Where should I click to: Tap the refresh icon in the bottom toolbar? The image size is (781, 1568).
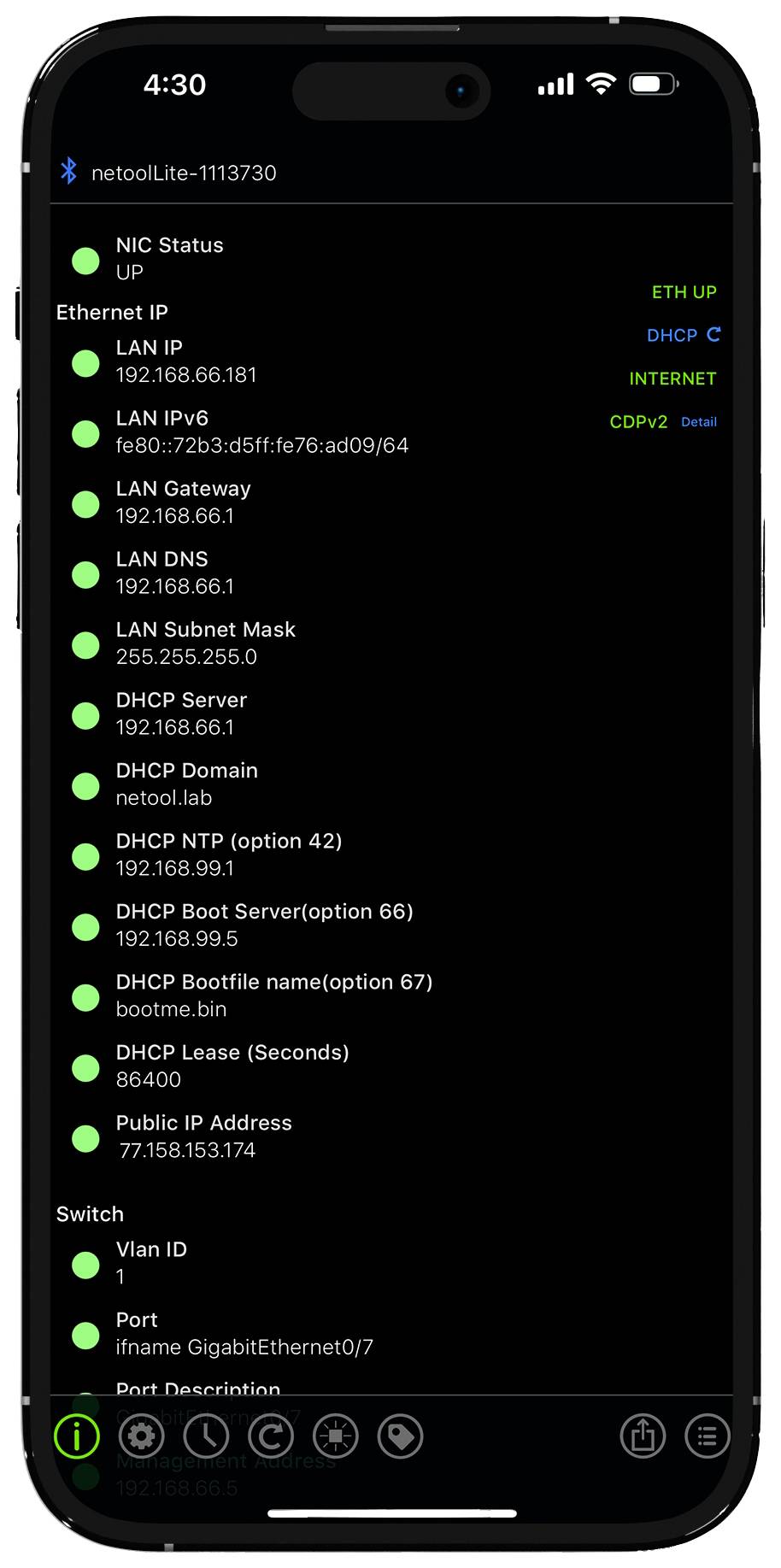click(271, 1436)
